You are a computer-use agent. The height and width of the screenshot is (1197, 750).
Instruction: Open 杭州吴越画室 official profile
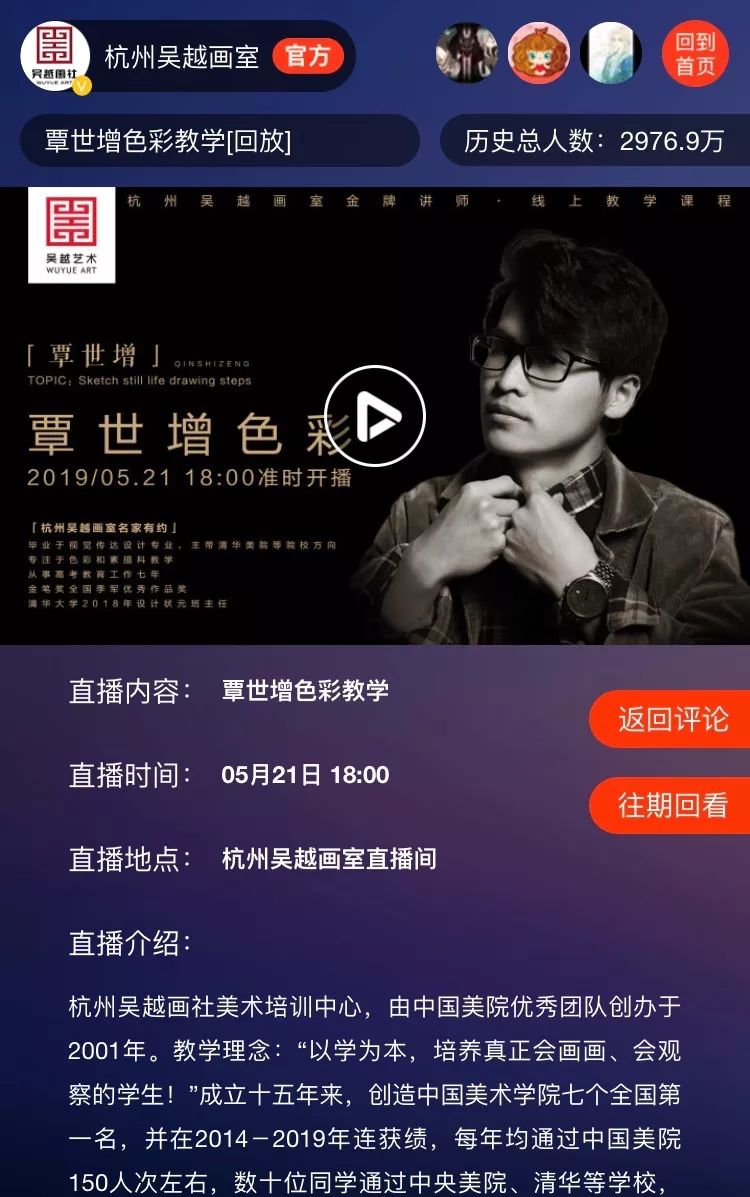[x=182, y=56]
